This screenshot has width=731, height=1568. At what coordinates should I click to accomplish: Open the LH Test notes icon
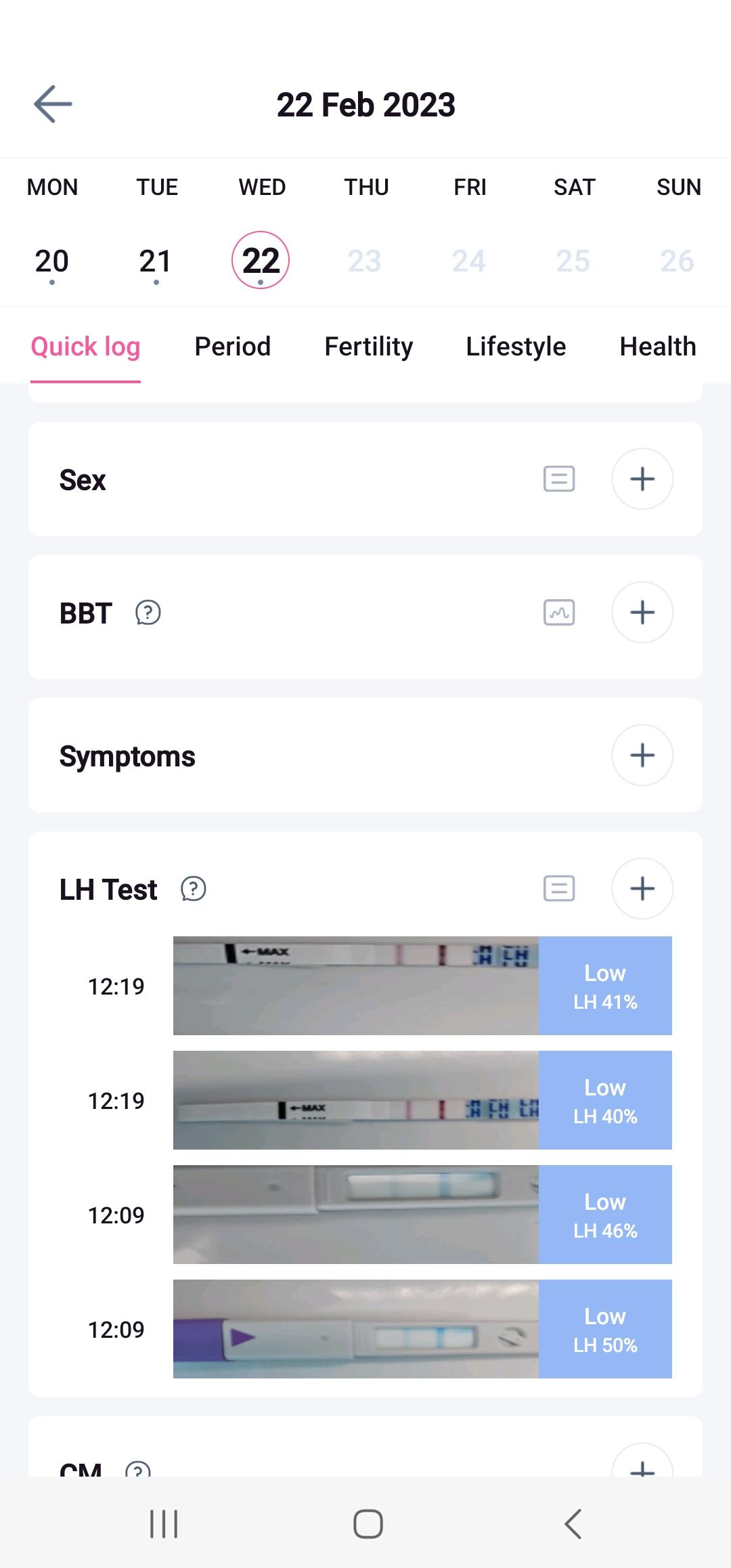tap(559, 888)
